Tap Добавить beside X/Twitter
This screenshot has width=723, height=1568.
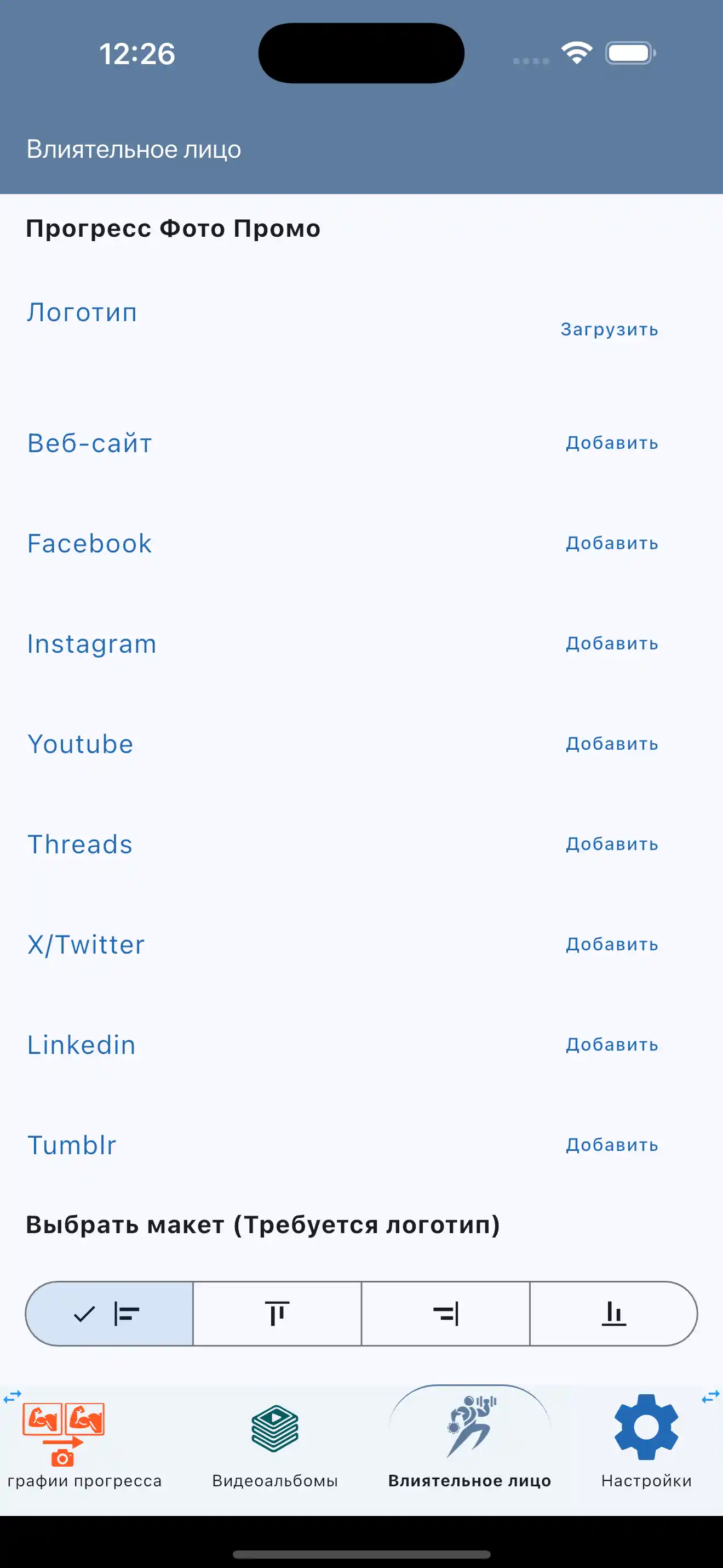[x=612, y=945]
